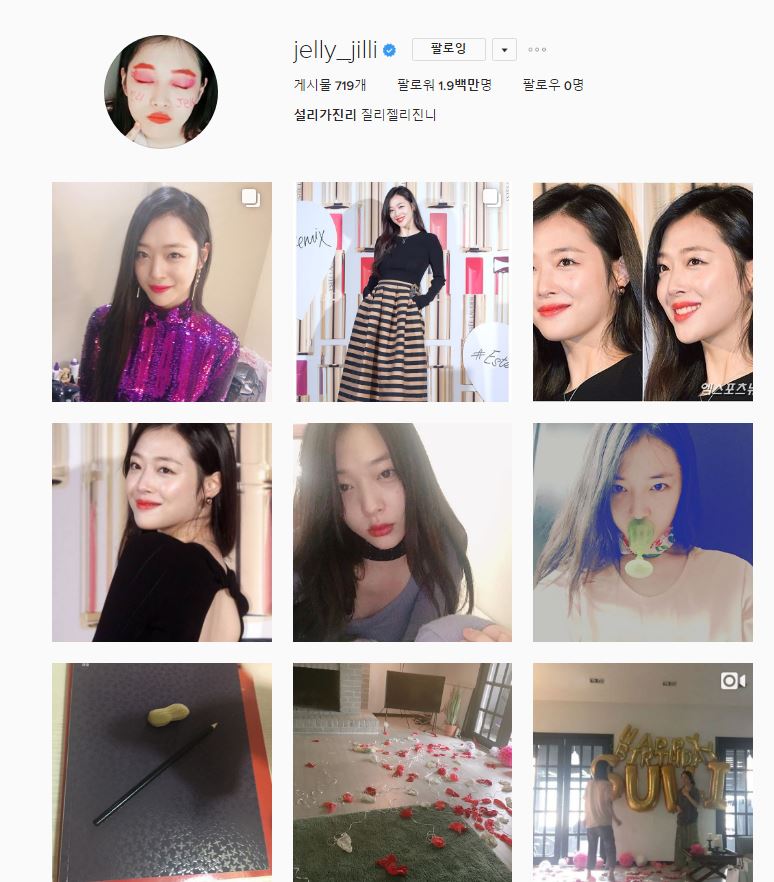Open jelly_jilli's profile picture
The image size is (774, 882).
161,92
